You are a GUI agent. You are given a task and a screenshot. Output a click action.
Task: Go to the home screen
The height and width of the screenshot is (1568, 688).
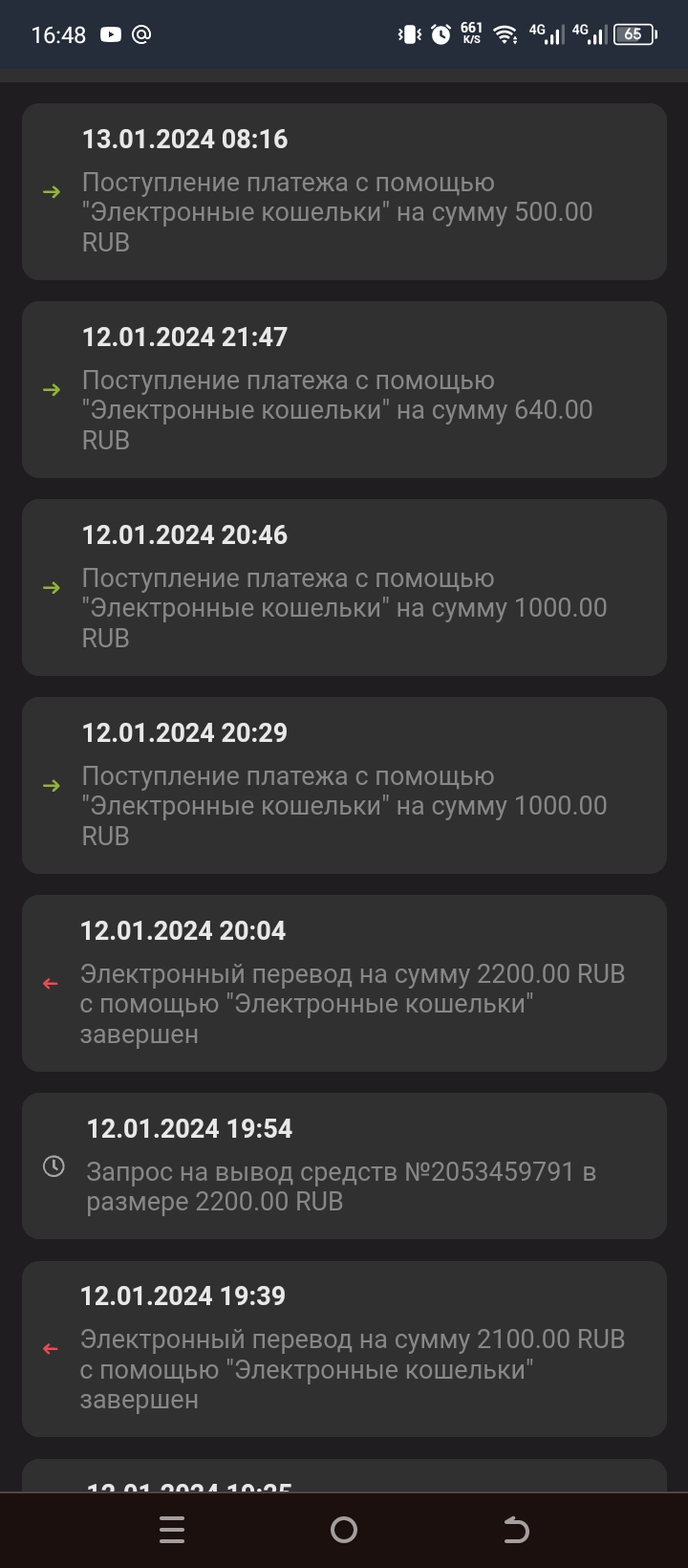pyautogui.click(x=344, y=1531)
